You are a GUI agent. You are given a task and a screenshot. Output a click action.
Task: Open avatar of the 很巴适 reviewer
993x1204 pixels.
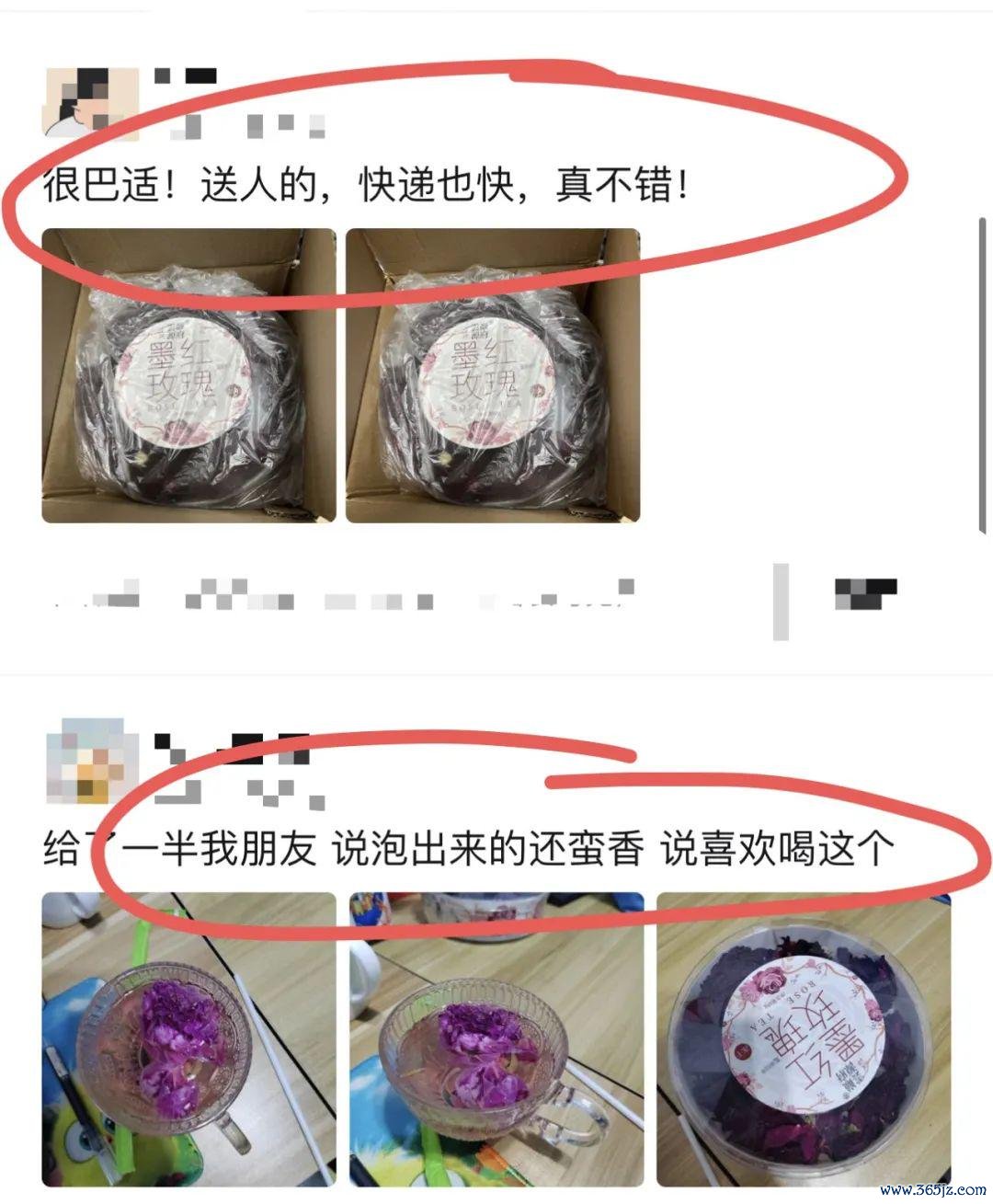[x=91, y=104]
